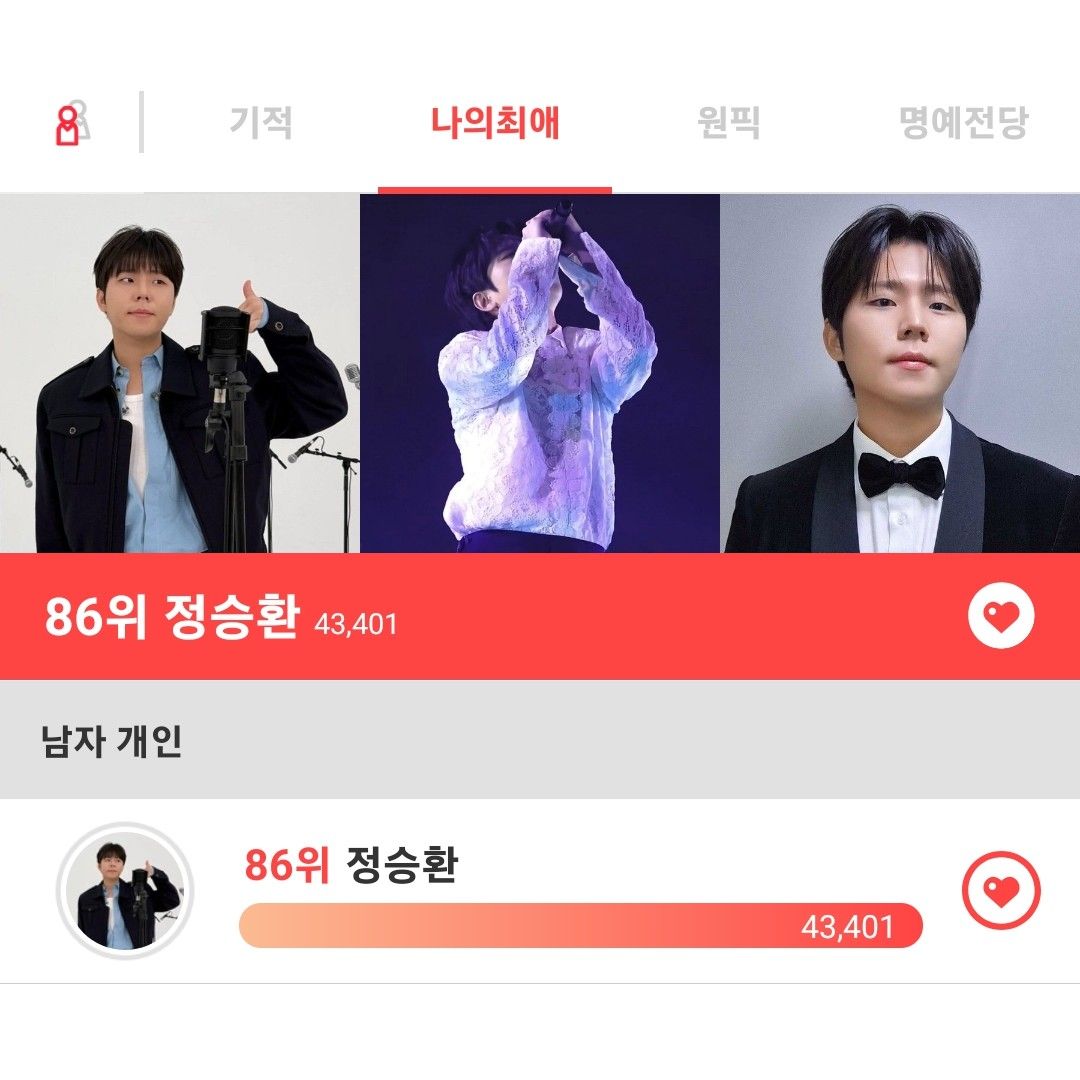Select the 나의최애 tab
The height and width of the screenshot is (1080, 1080).
(x=495, y=123)
